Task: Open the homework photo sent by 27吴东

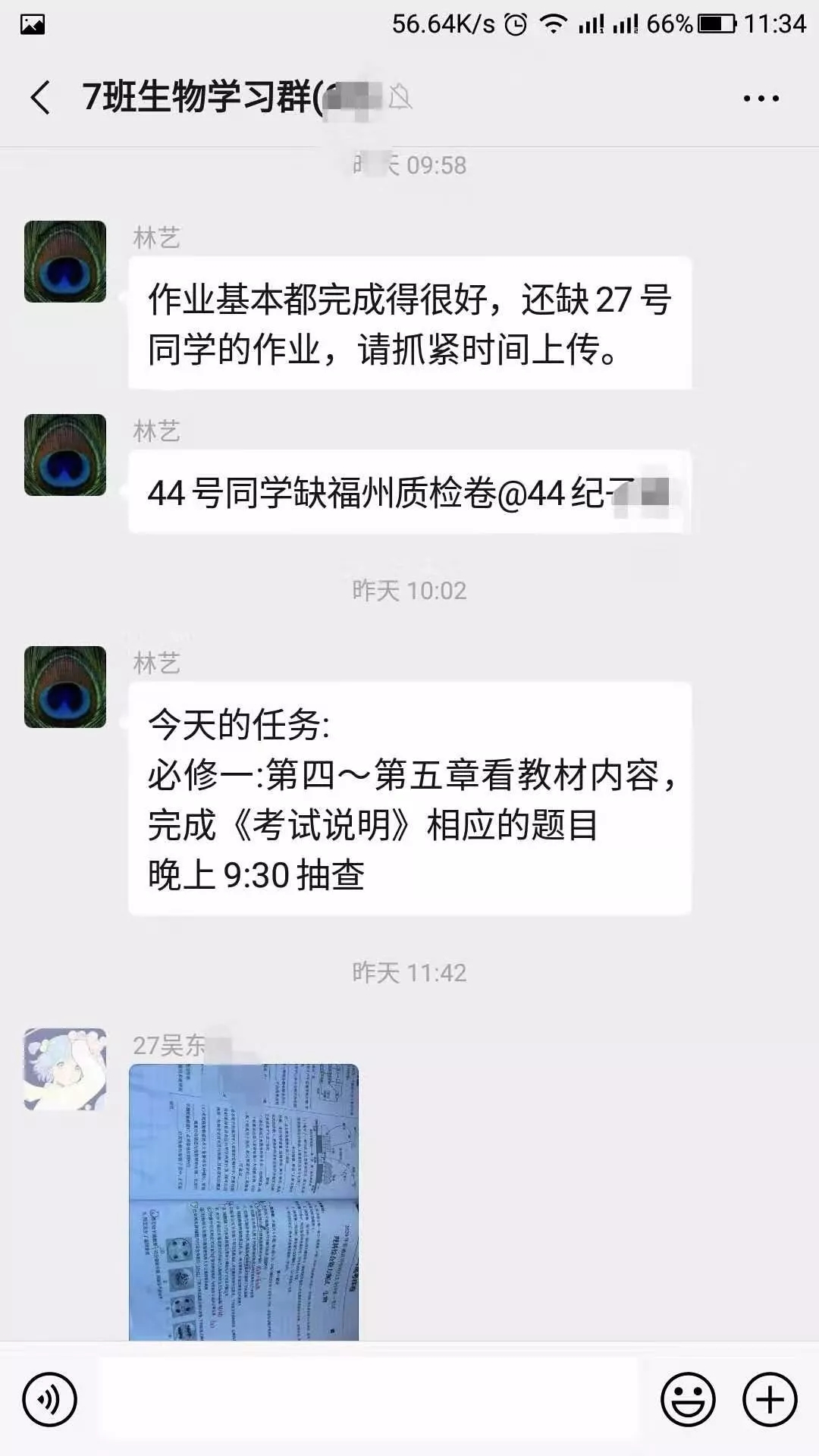Action: coord(243,1202)
